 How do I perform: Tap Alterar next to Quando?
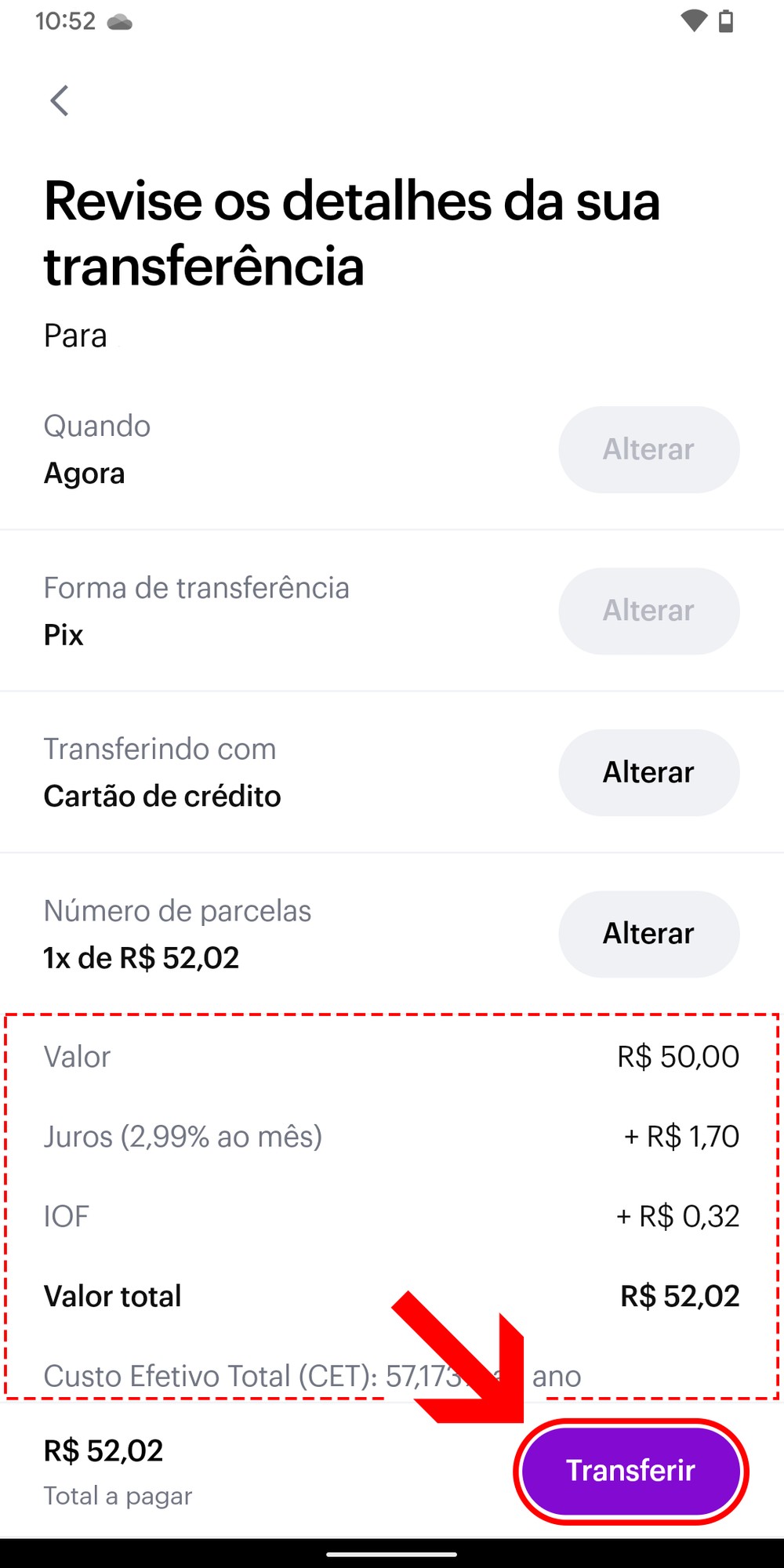(x=648, y=449)
